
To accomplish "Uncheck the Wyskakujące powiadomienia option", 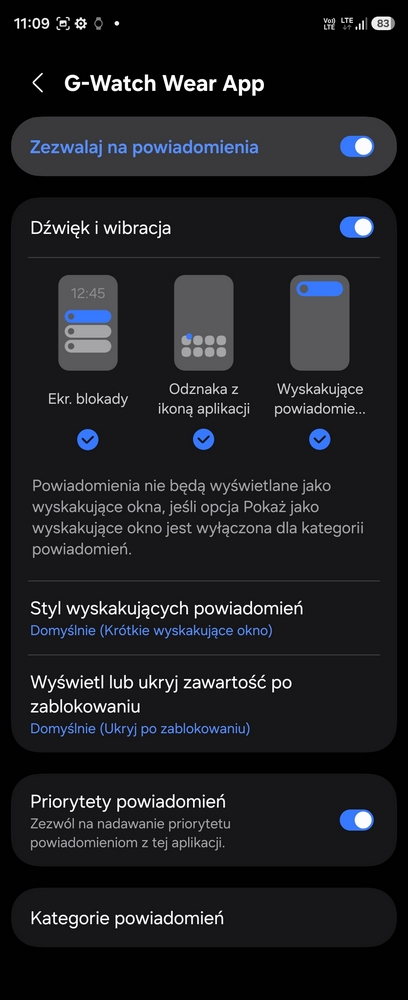I will tap(320, 439).
